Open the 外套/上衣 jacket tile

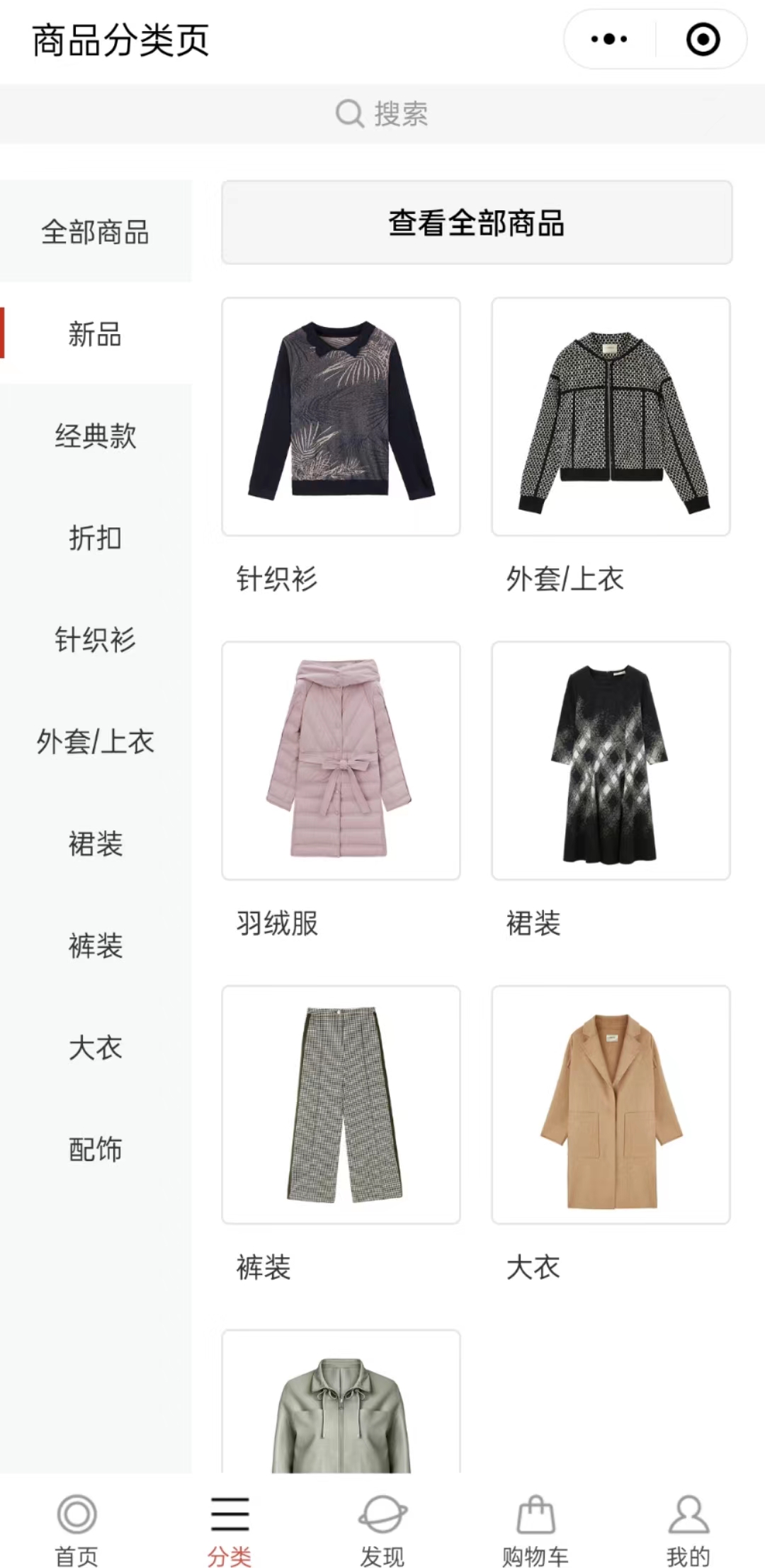tap(611, 416)
